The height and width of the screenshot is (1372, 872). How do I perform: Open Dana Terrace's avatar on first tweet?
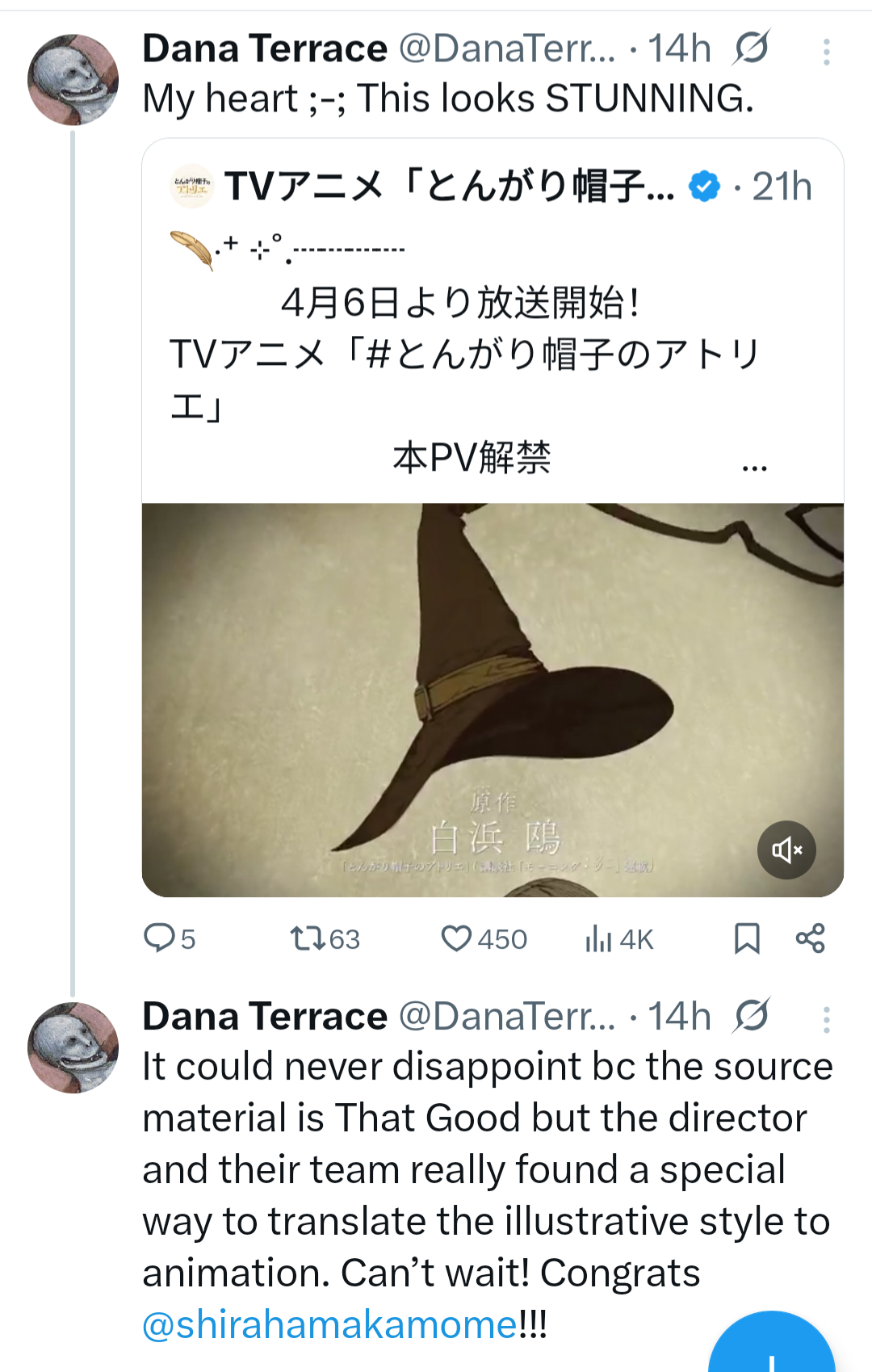[x=73, y=79]
